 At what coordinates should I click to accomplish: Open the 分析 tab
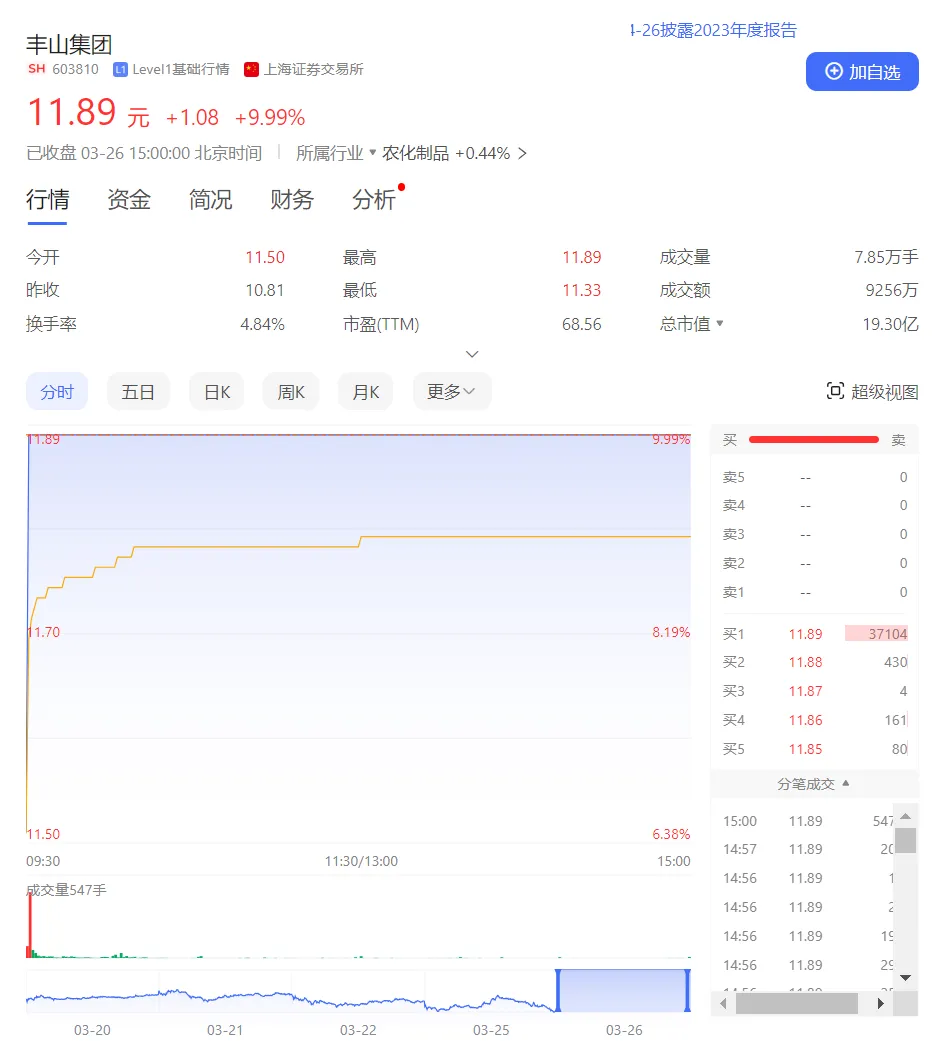coord(374,200)
